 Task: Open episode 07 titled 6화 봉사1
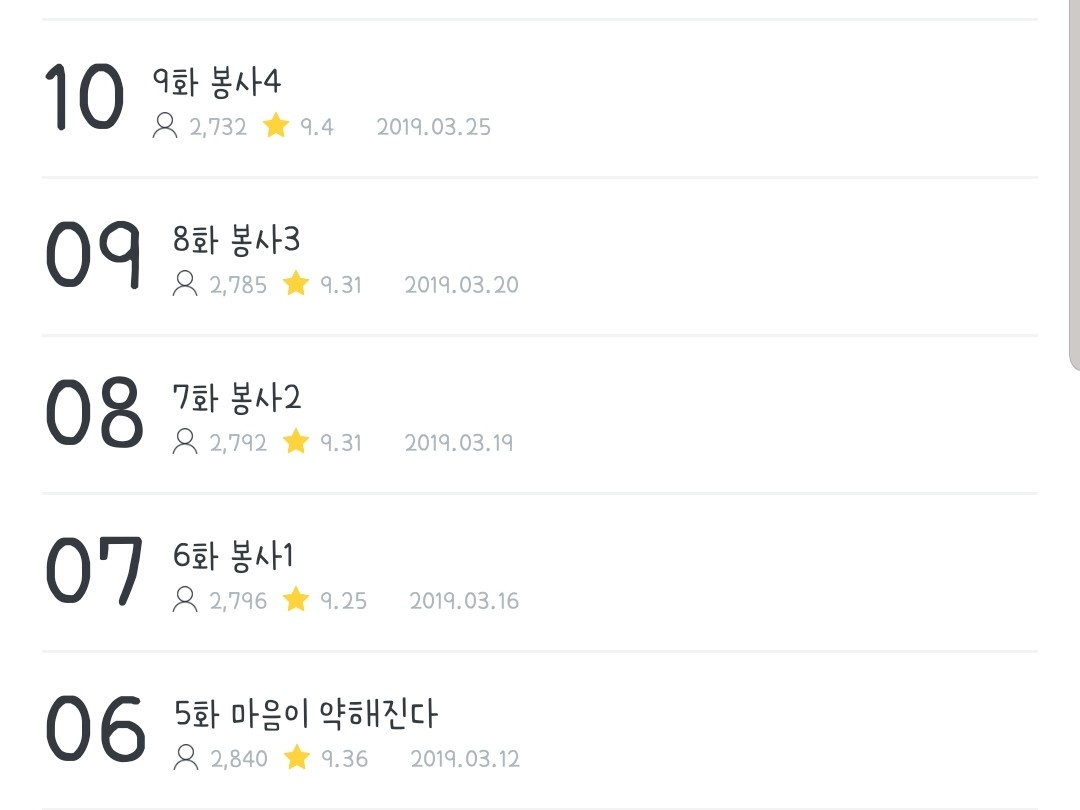[539, 572]
